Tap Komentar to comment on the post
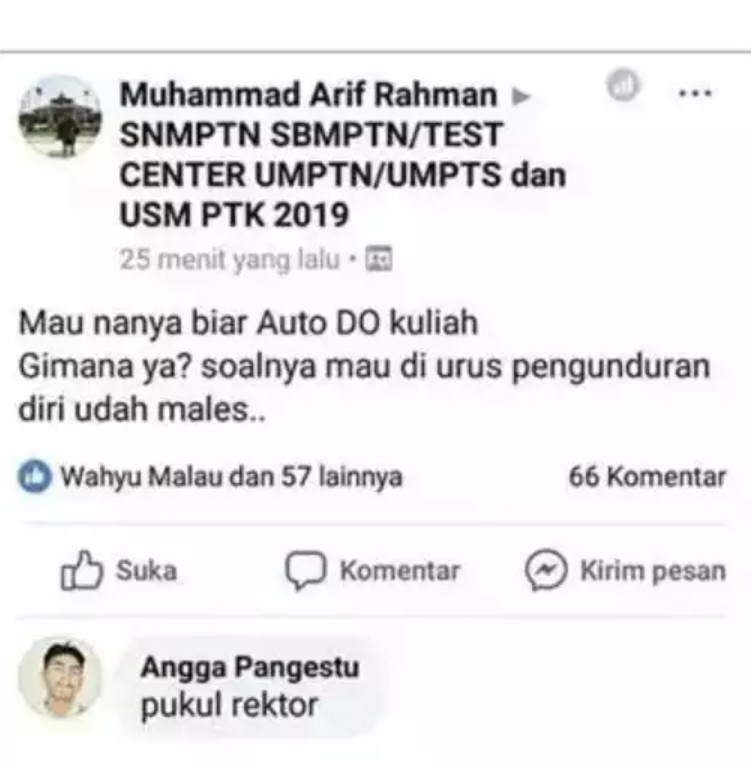 click(373, 571)
